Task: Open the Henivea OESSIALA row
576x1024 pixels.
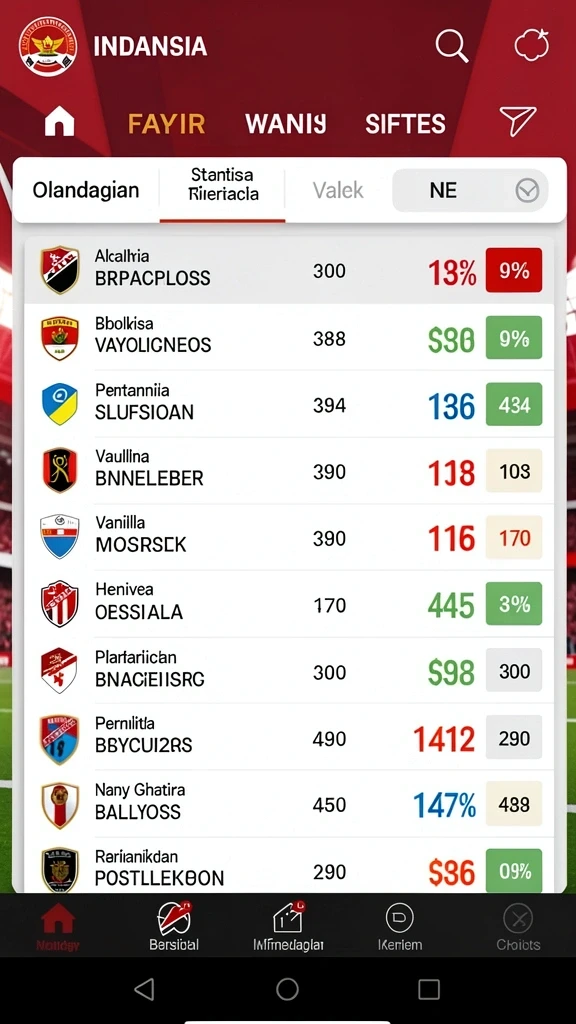Action: click(289, 603)
